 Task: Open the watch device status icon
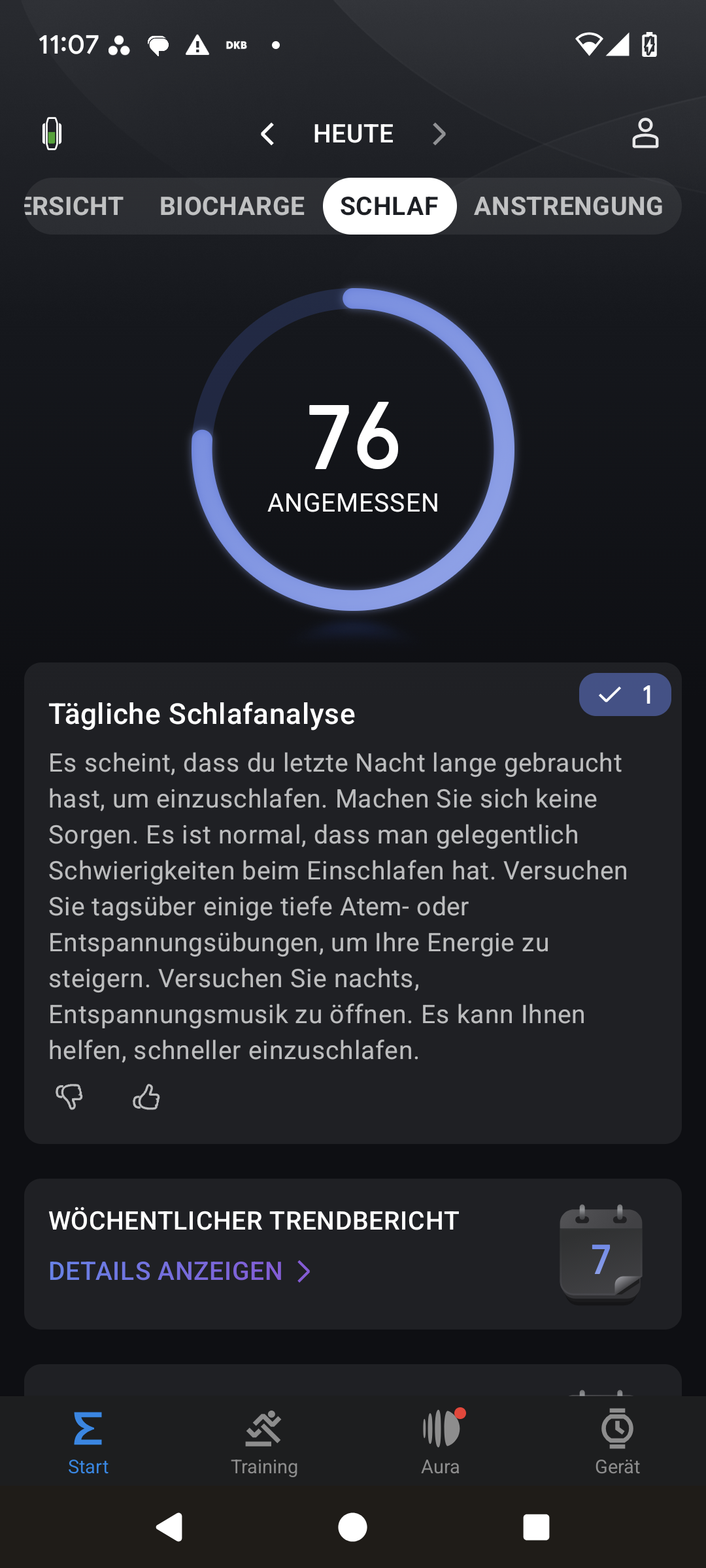coord(52,134)
